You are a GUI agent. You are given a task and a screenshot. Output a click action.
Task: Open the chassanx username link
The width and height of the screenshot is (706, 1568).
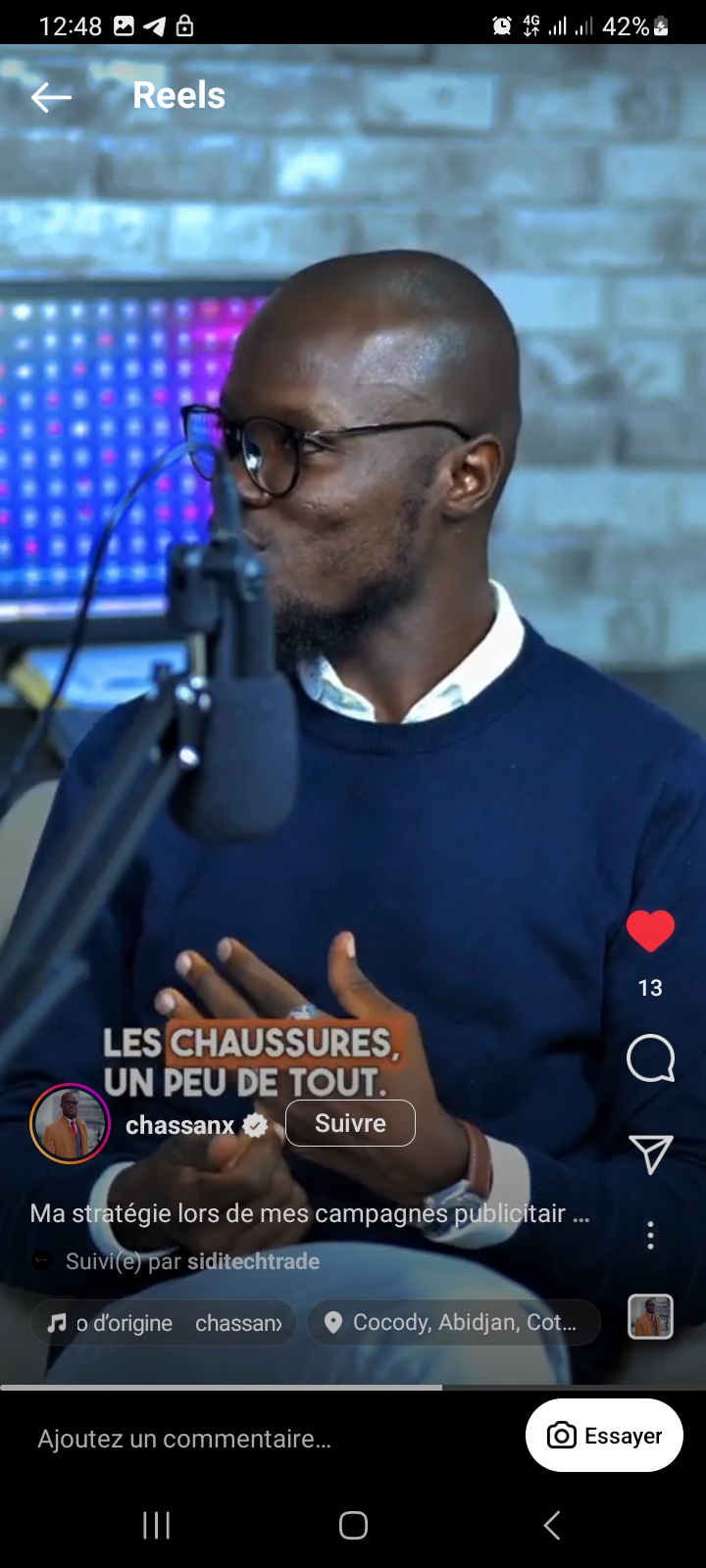(179, 1125)
